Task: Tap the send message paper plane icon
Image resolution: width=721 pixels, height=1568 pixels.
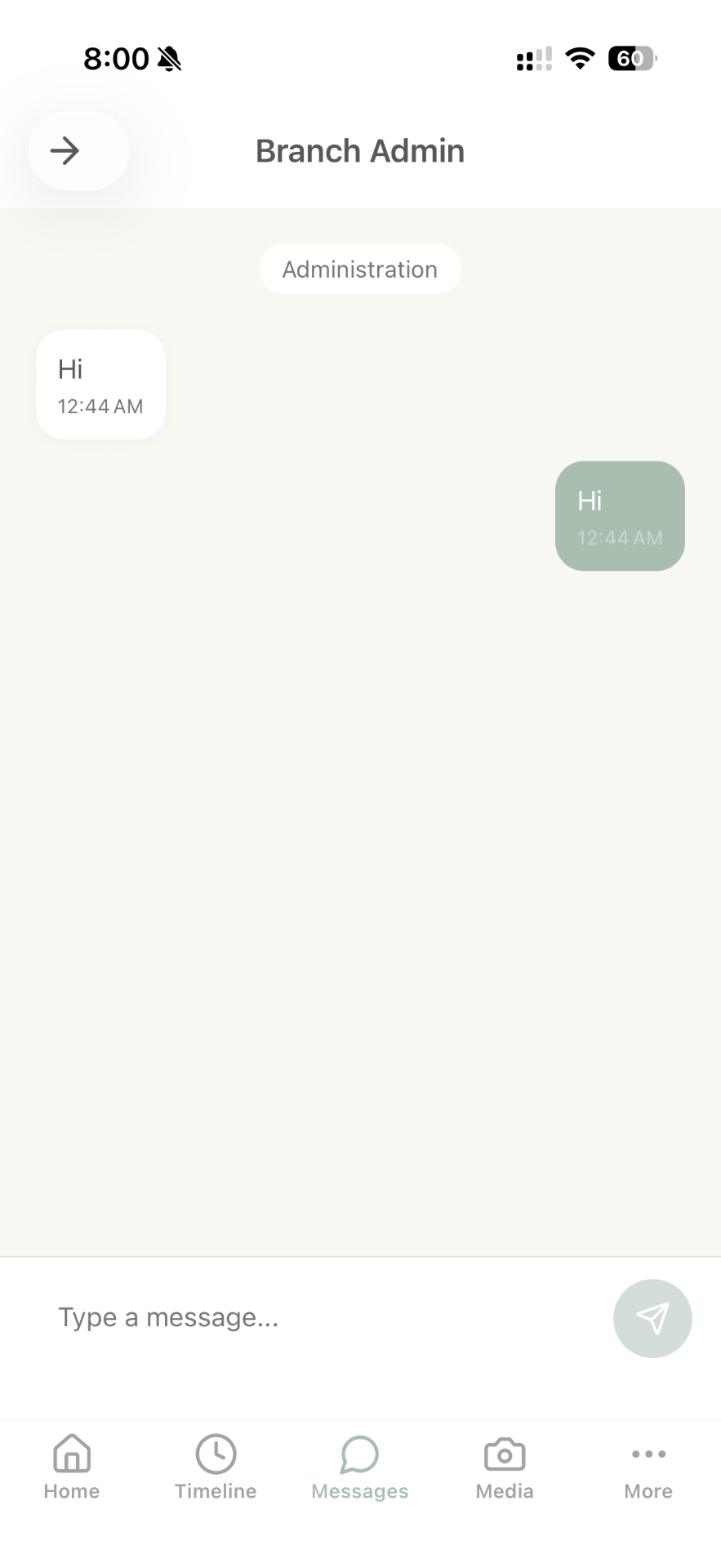Action: pyautogui.click(x=652, y=1318)
